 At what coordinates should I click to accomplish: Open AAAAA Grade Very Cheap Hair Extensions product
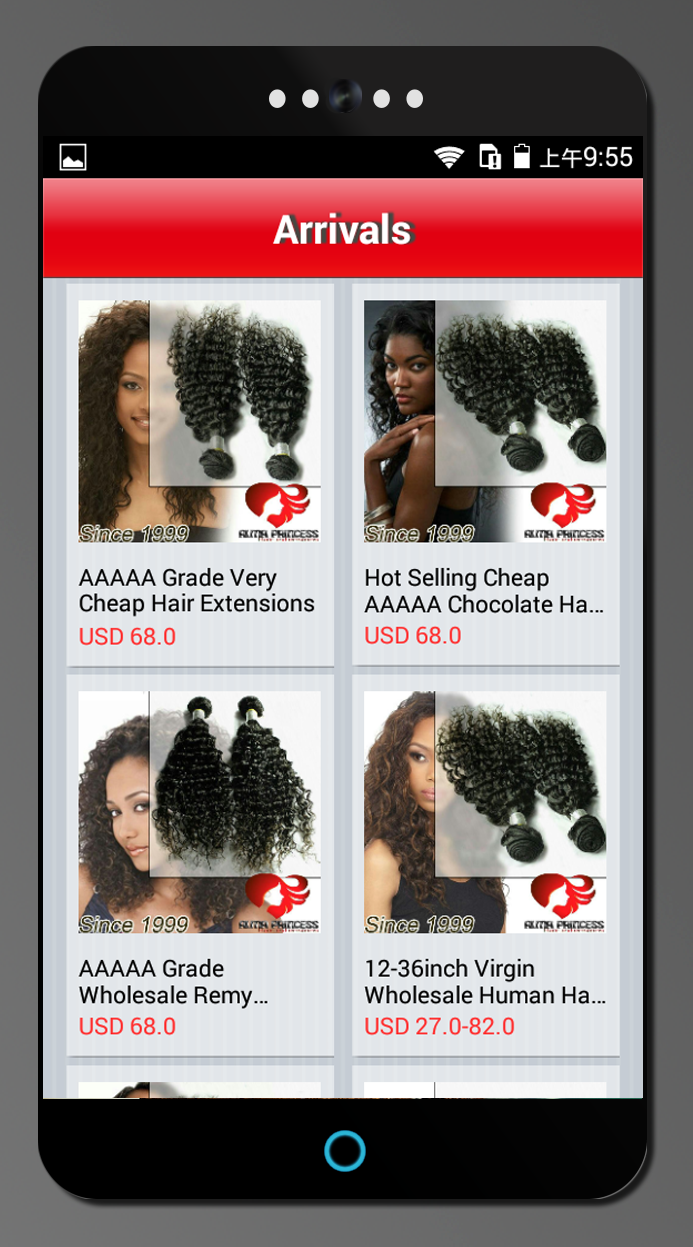coord(199,474)
